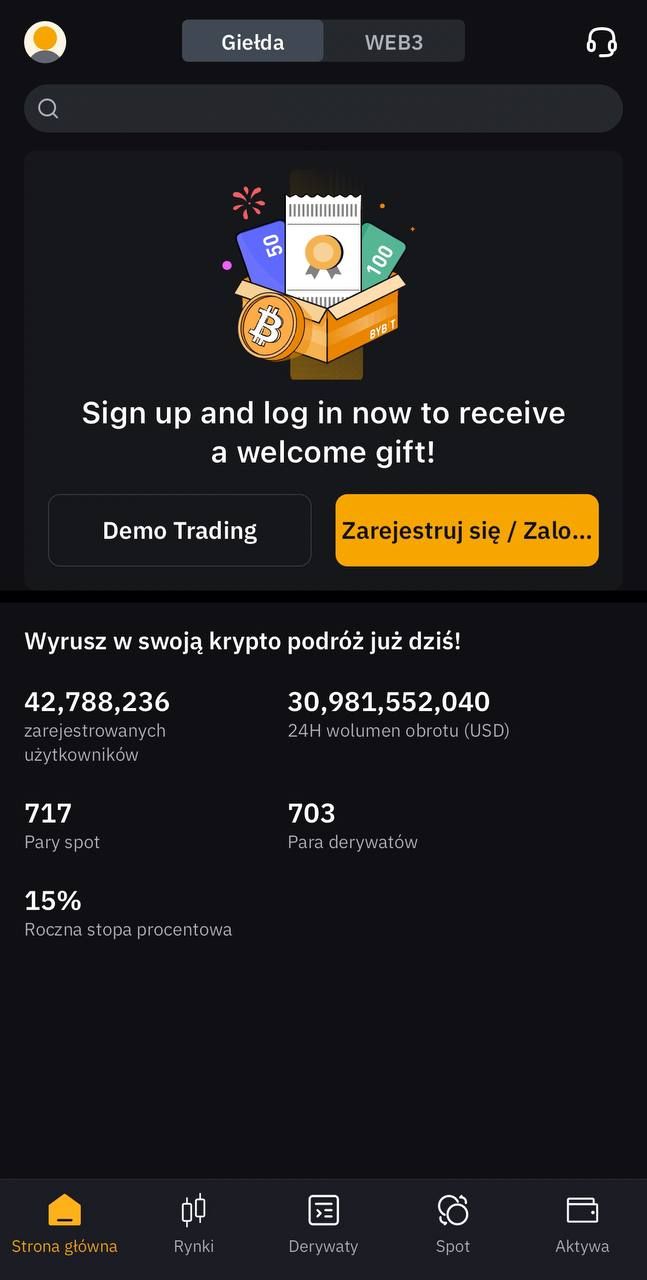Go to Strona główna tab

[x=64, y=1224]
